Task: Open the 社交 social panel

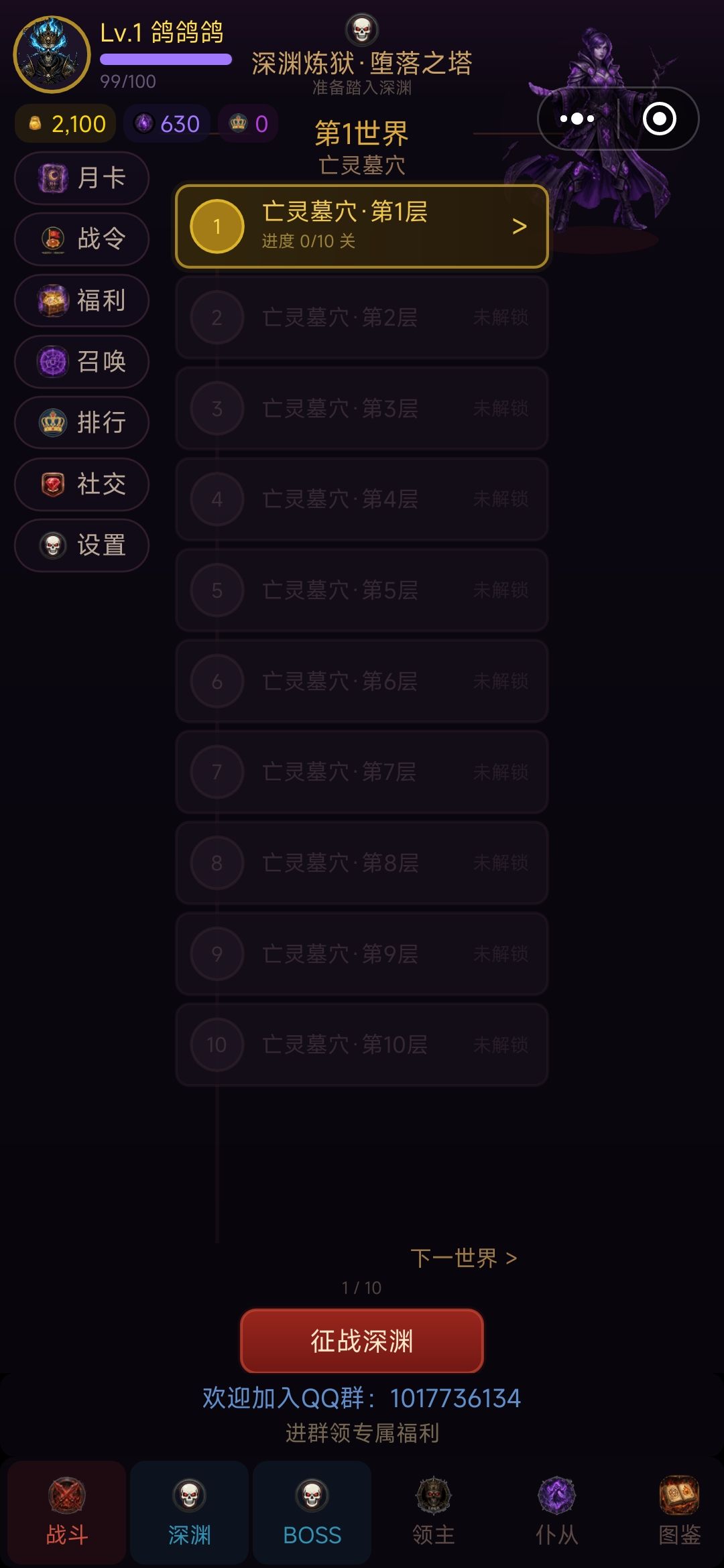Action: (80, 484)
